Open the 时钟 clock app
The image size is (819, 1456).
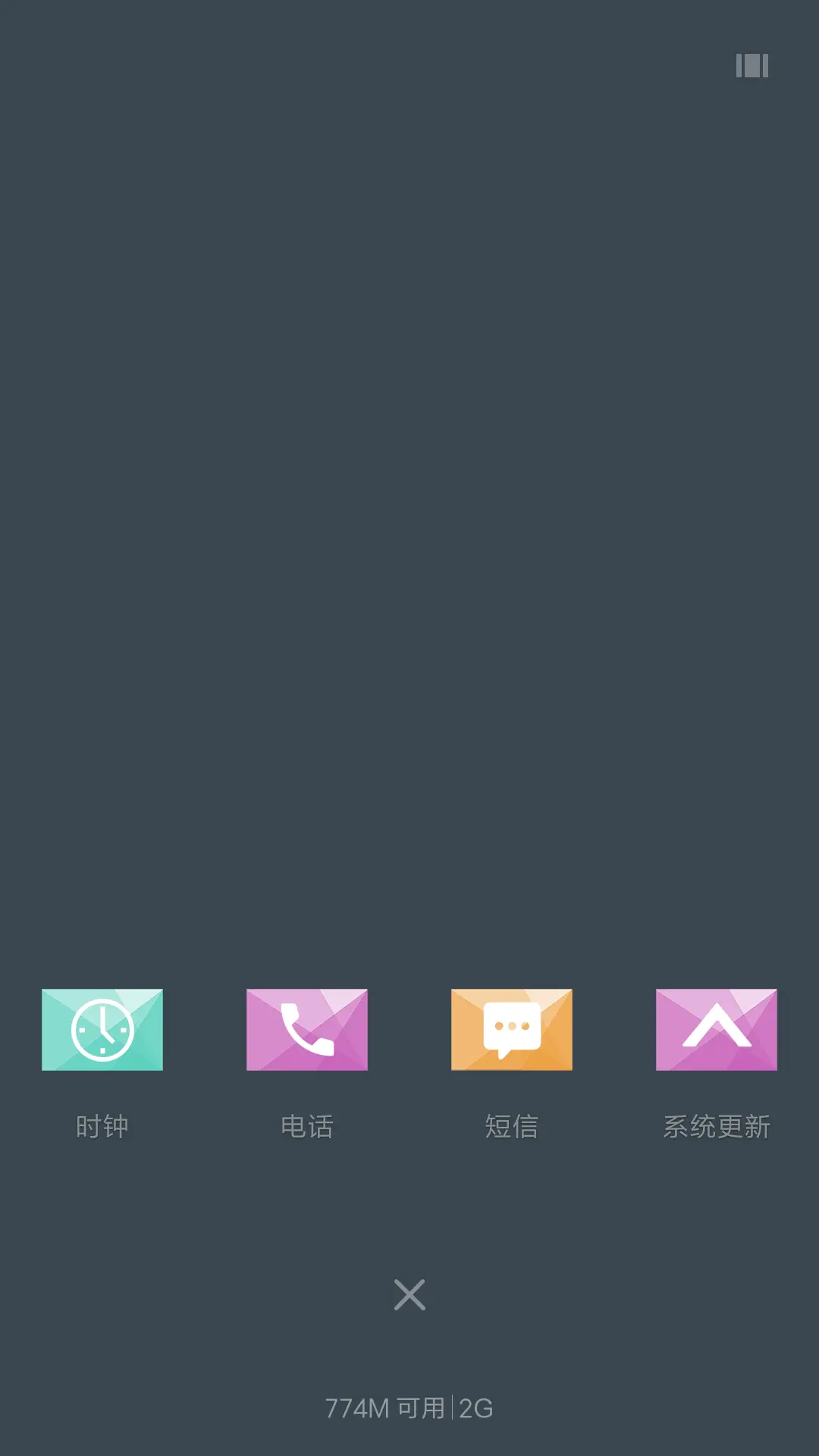(x=102, y=1030)
